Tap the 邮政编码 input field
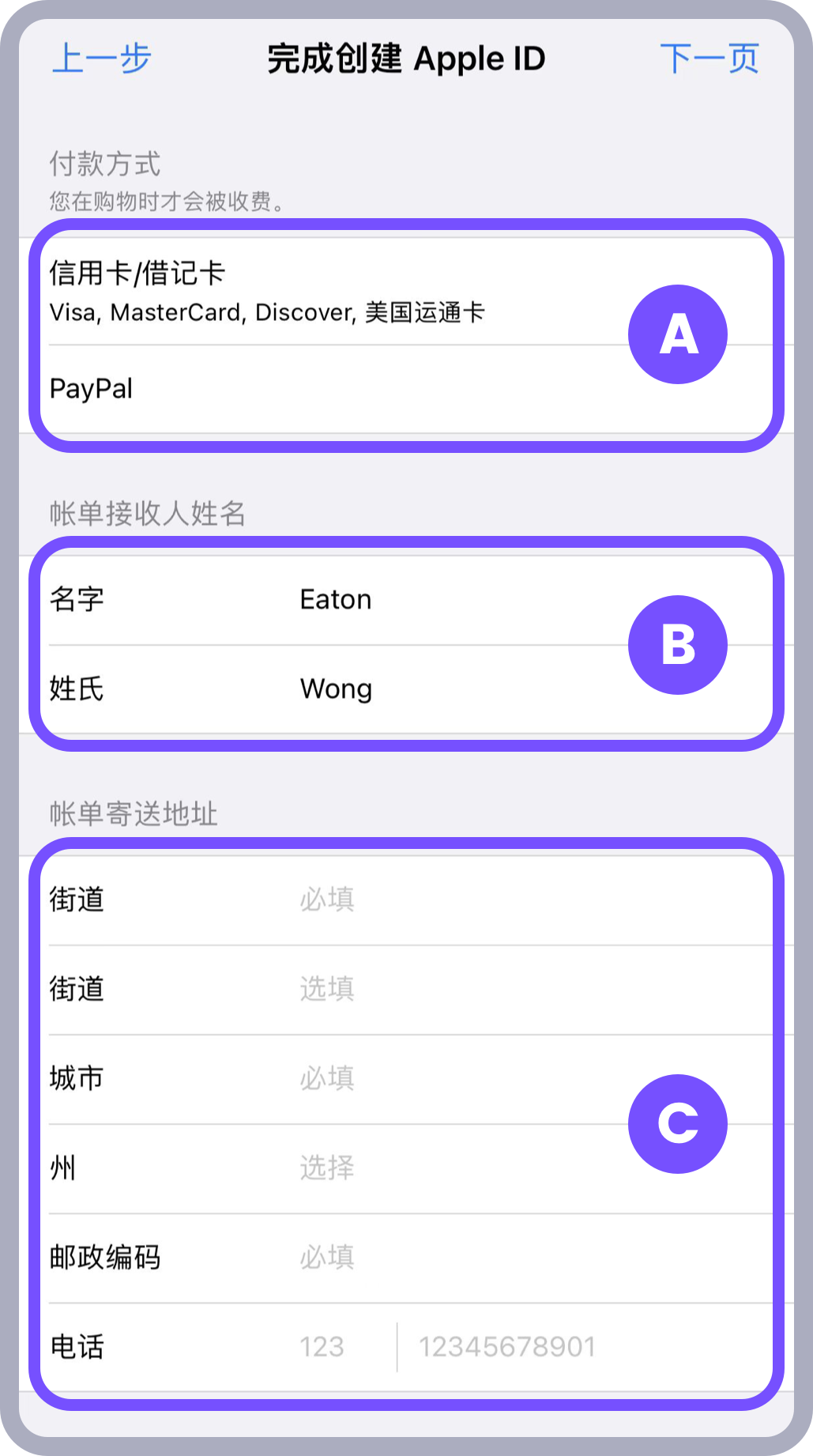Viewport: 813px width, 1456px height. (442, 1257)
